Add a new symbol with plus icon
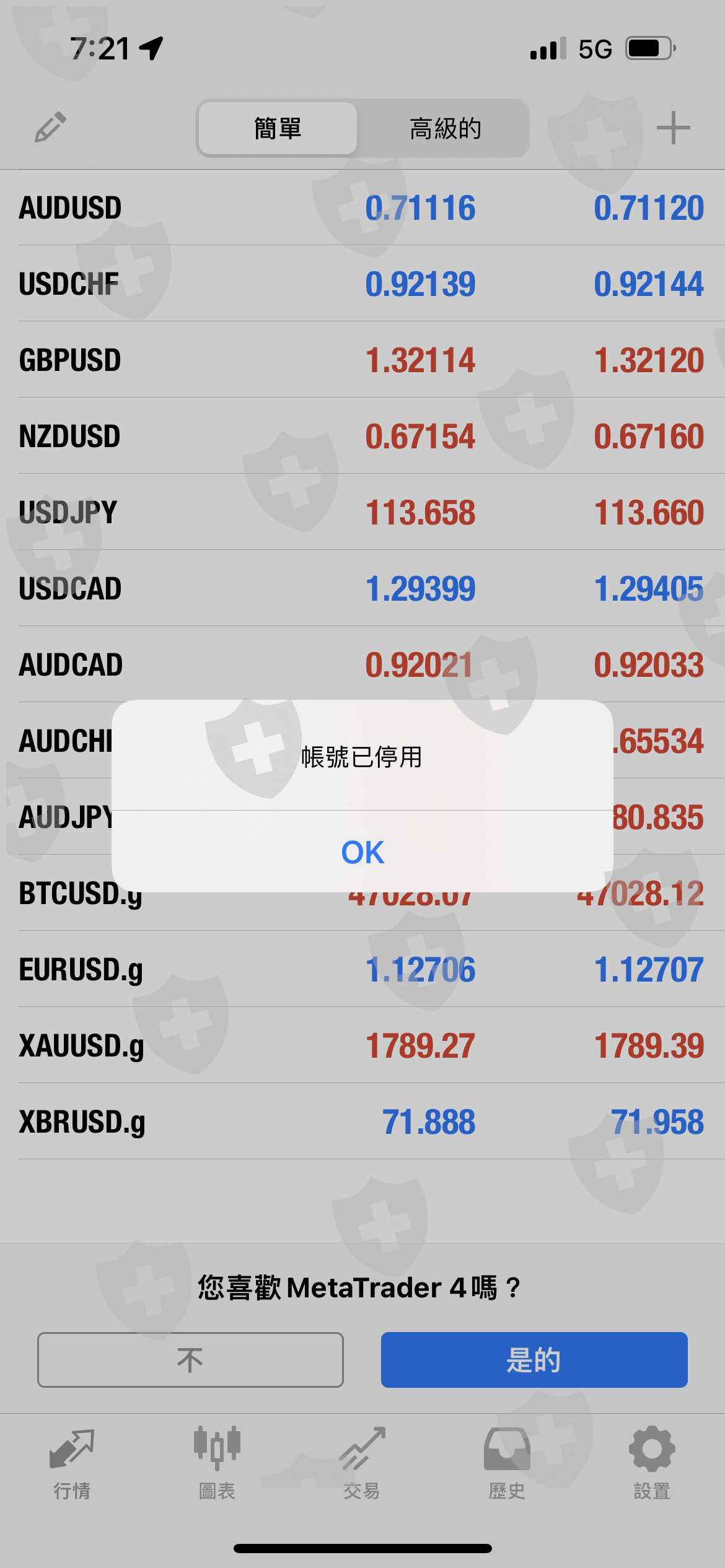The height and width of the screenshot is (1568, 725). click(673, 128)
